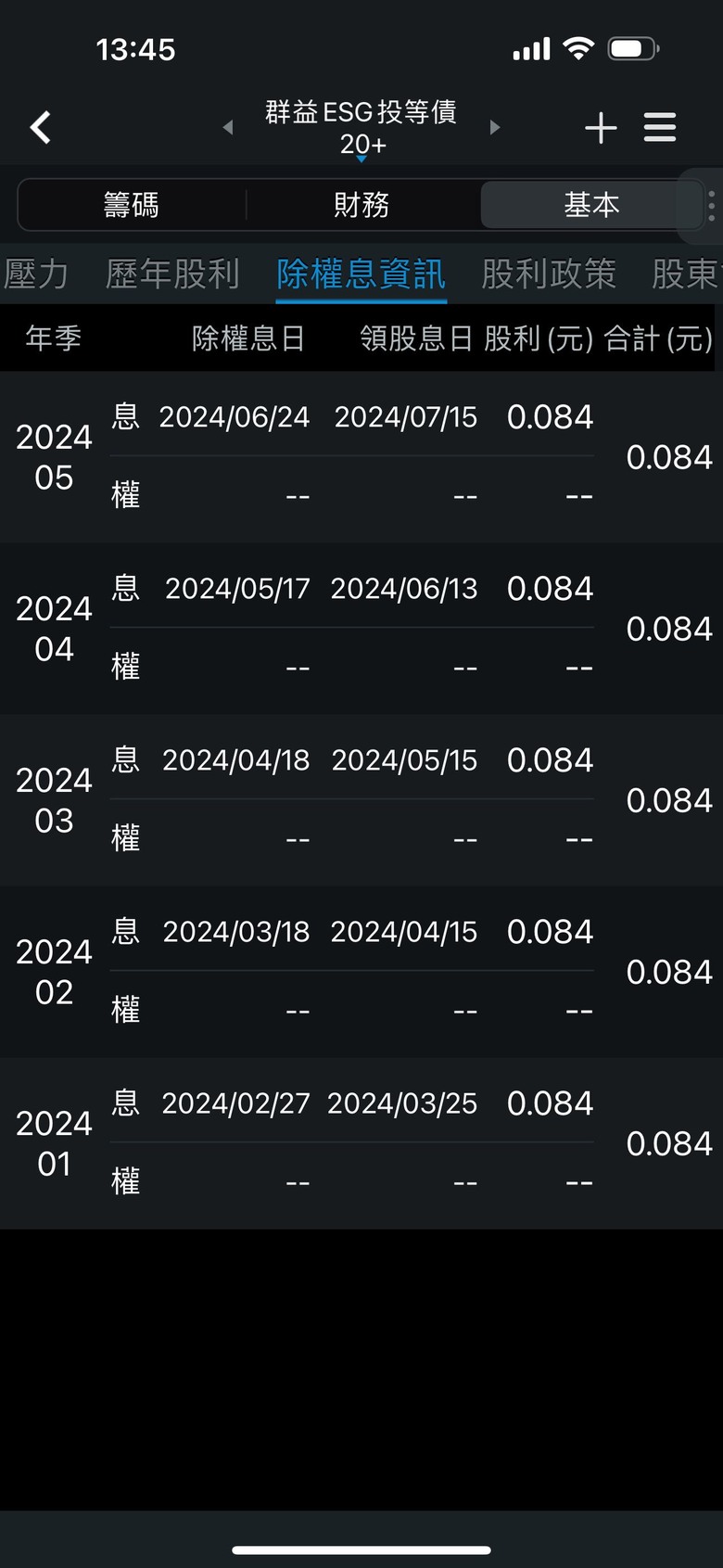Go back using the top-left arrow
The height and width of the screenshot is (1568, 723).
[41, 127]
